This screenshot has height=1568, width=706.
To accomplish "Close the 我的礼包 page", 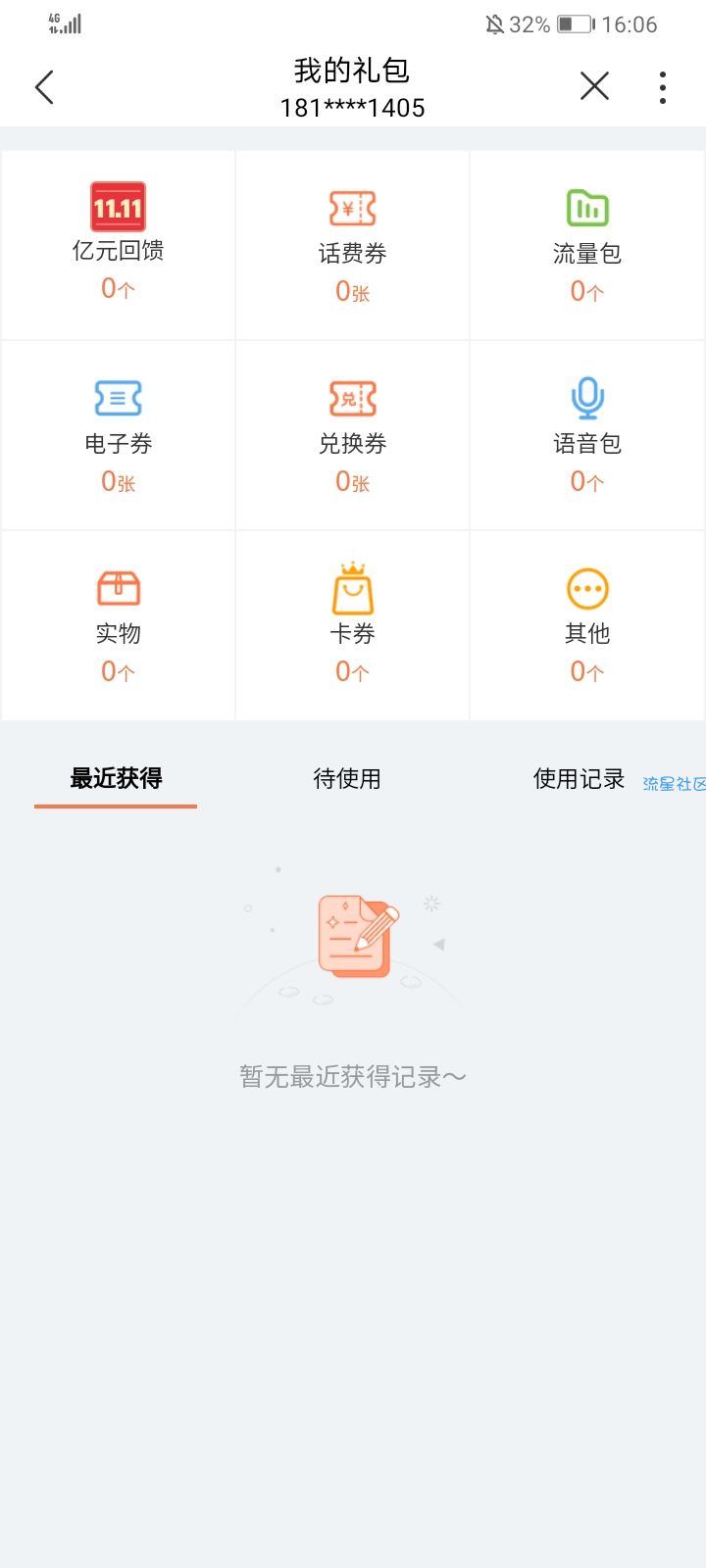I will (x=594, y=86).
